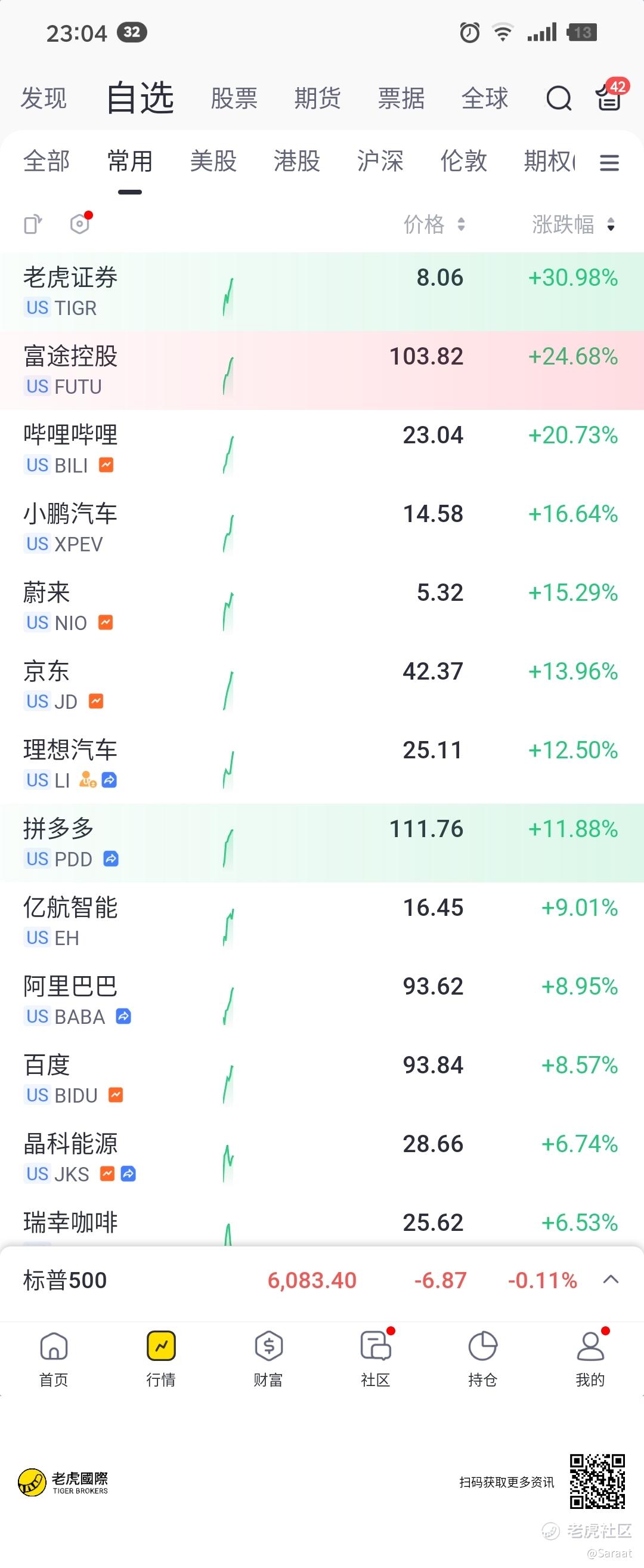Open the 全球 top tab
The width and height of the screenshot is (644, 1568).
tap(485, 98)
